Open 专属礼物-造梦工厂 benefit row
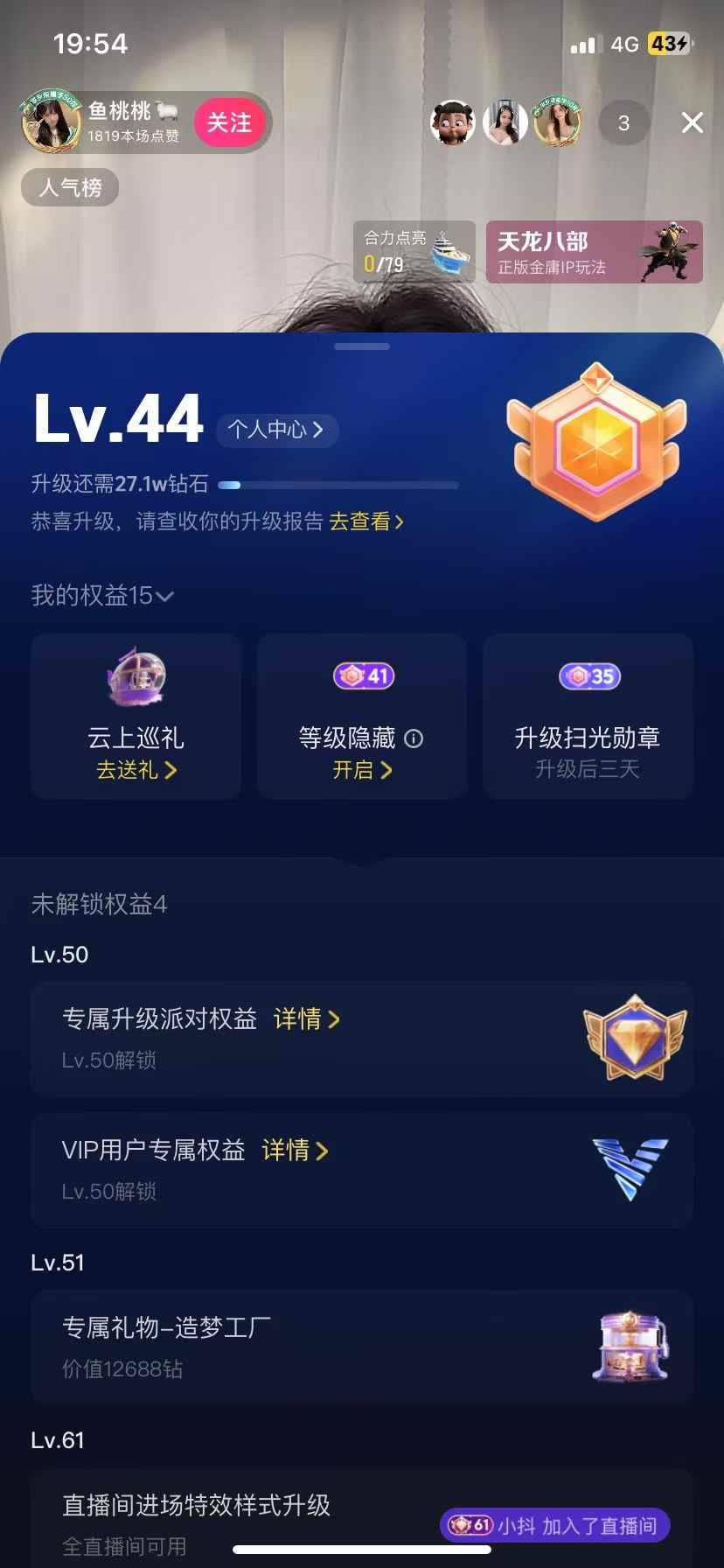Image resolution: width=724 pixels, height=1568 pixels. 362,1347
